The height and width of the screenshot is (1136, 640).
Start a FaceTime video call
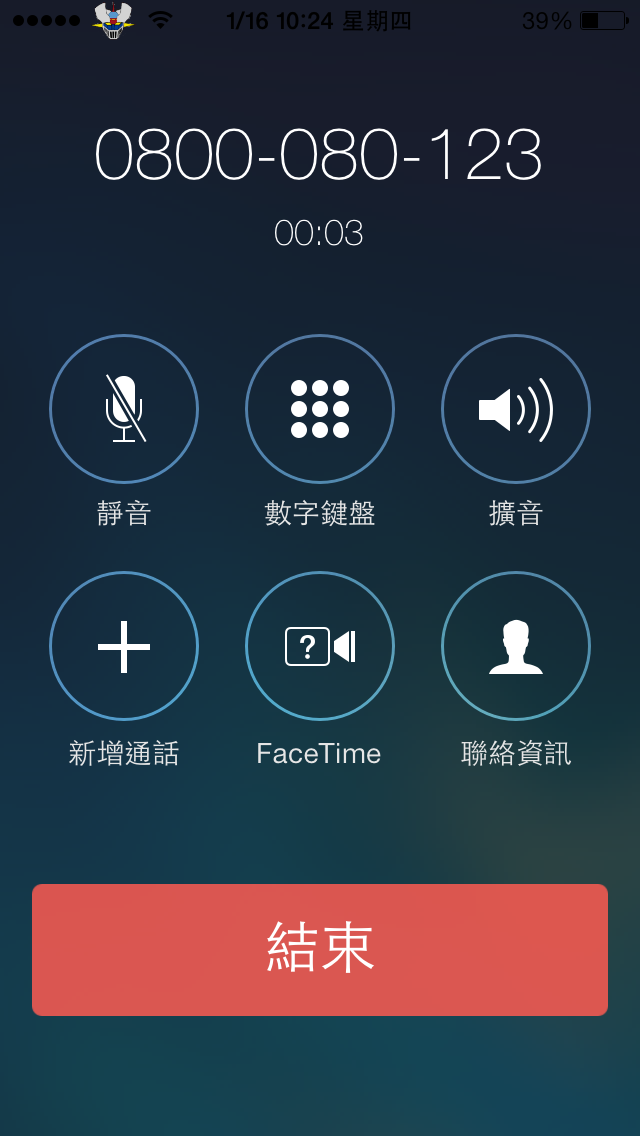[x=320, y=646]
